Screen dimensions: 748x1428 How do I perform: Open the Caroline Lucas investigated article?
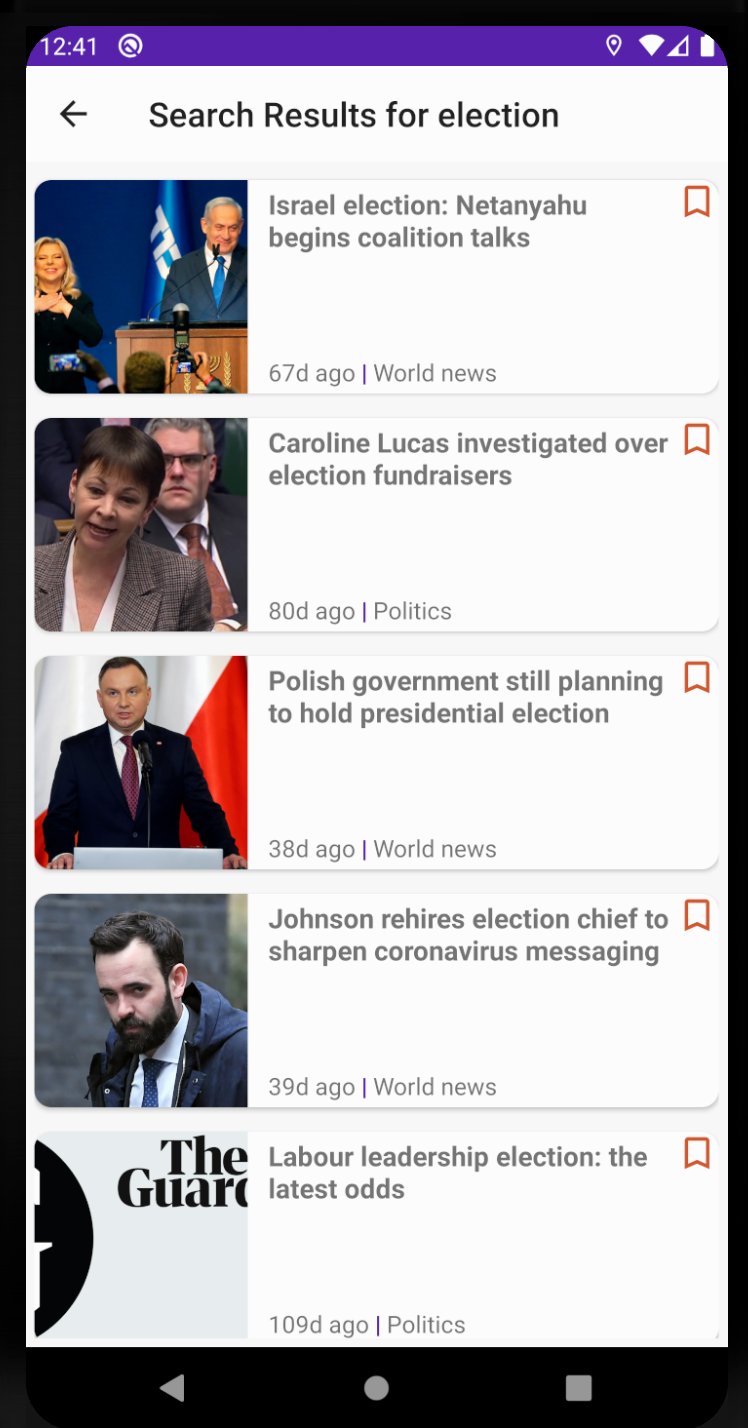coord(467,460)
